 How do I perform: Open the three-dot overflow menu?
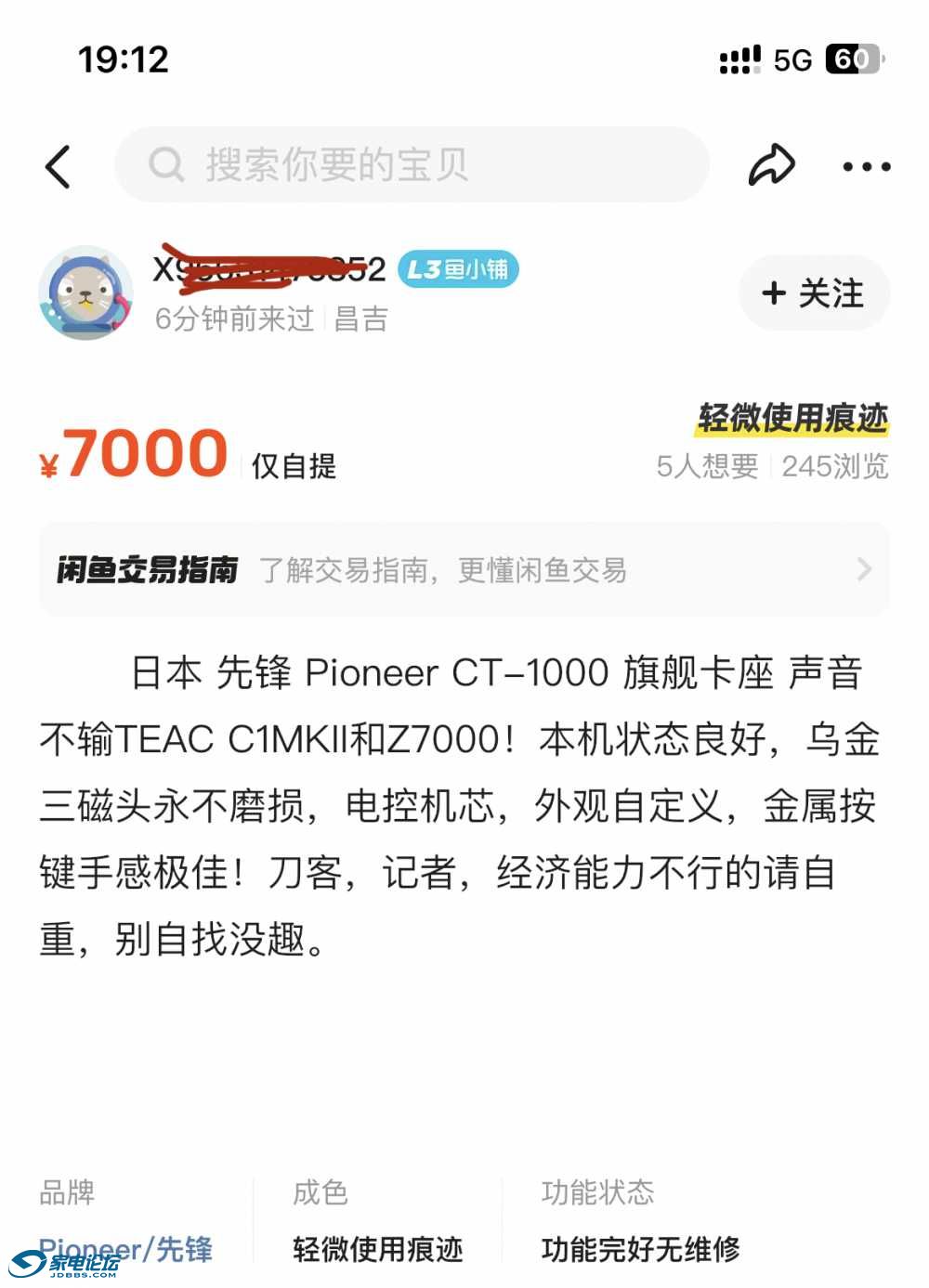[x=866, y=167]
